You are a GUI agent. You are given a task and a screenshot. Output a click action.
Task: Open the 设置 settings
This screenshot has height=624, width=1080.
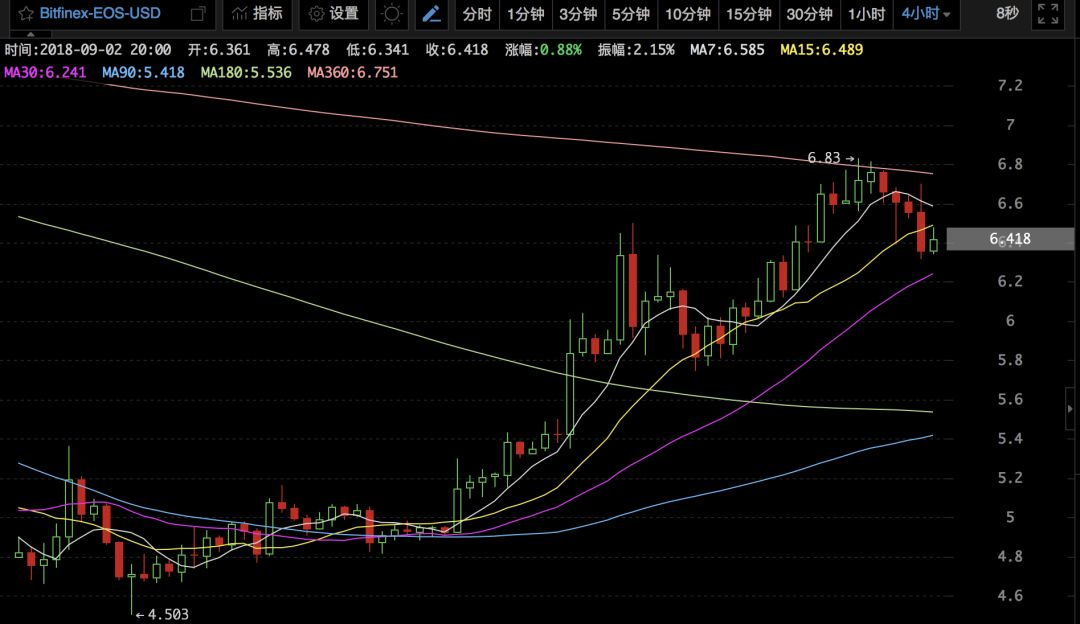coord(334,14)
